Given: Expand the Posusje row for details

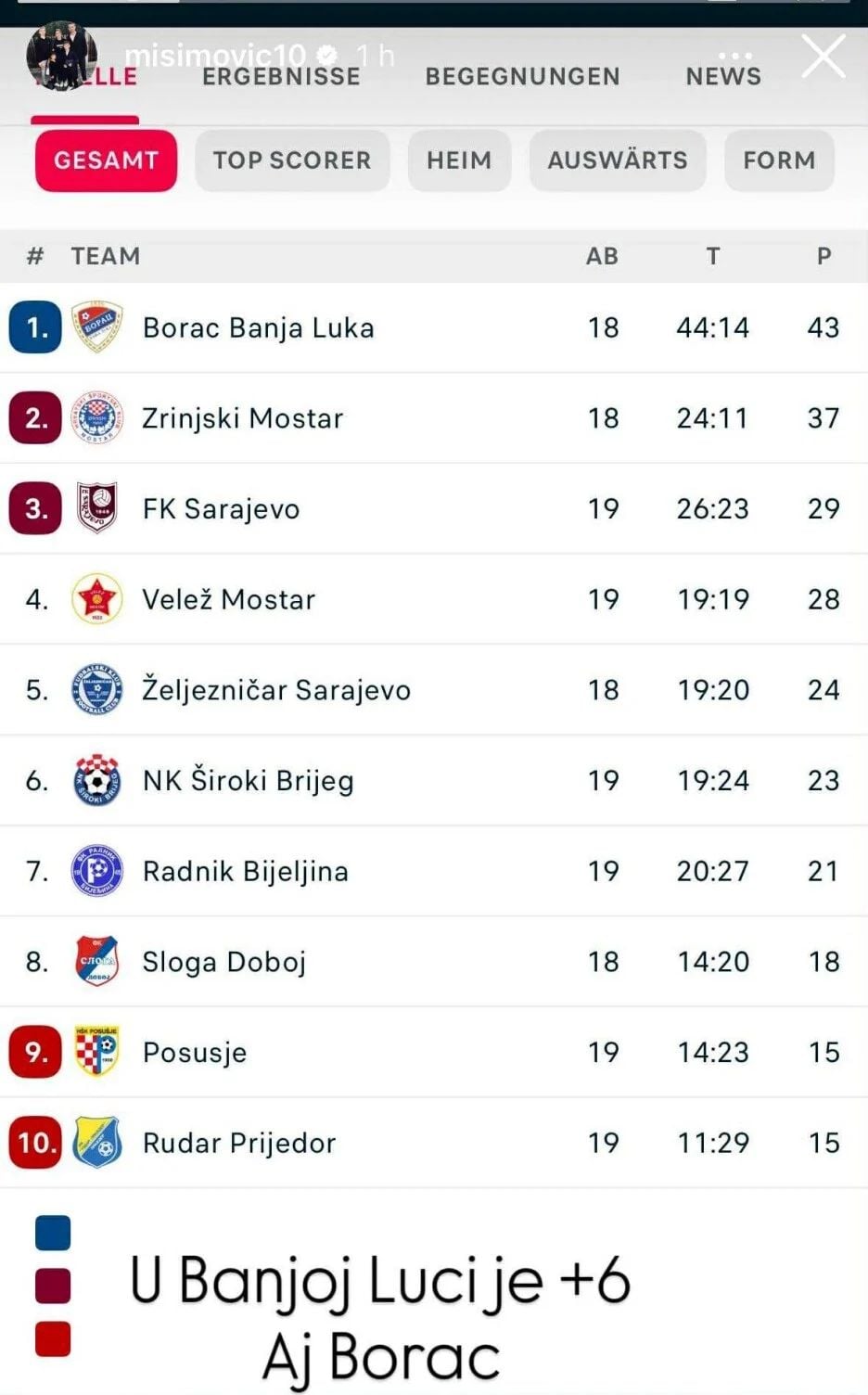Looking at the screenshot, I should [x=434, y=1052].
